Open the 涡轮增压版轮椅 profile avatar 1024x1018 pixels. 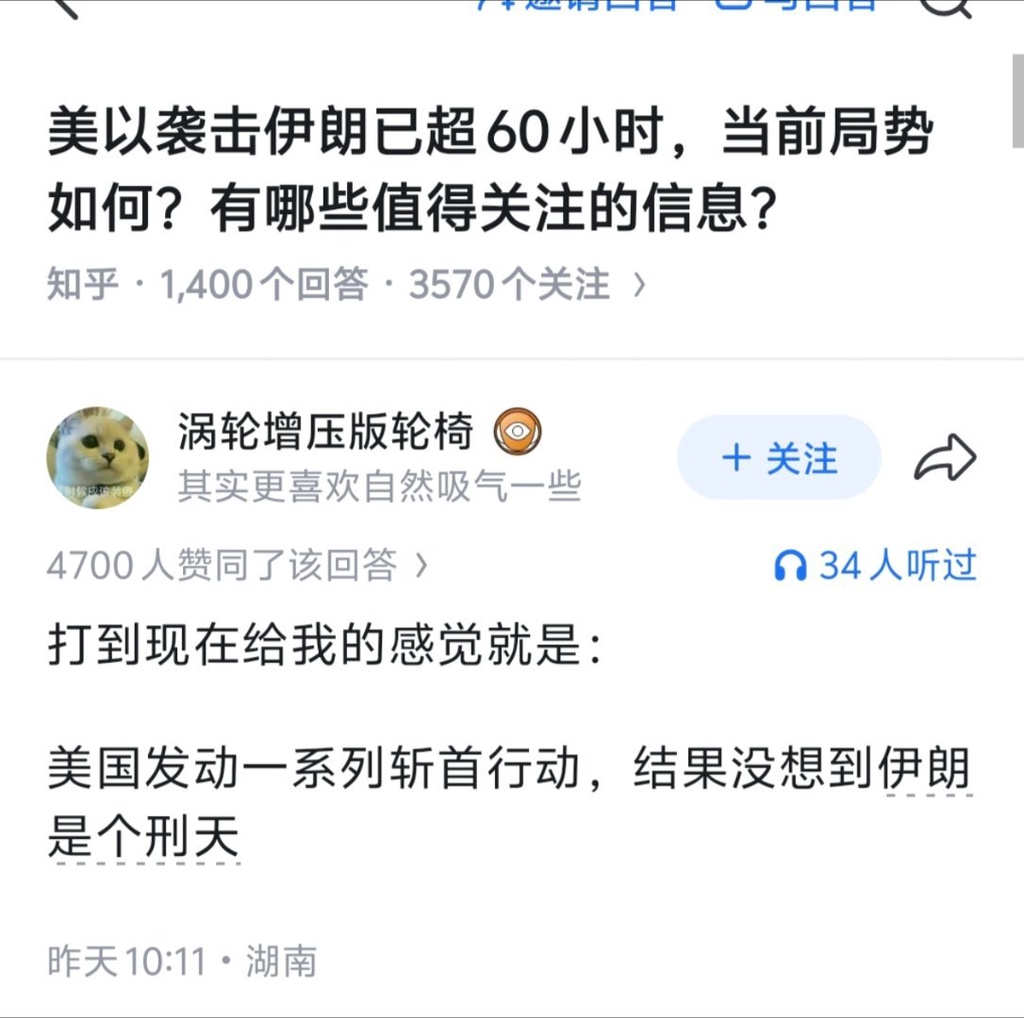pos(97,458)
